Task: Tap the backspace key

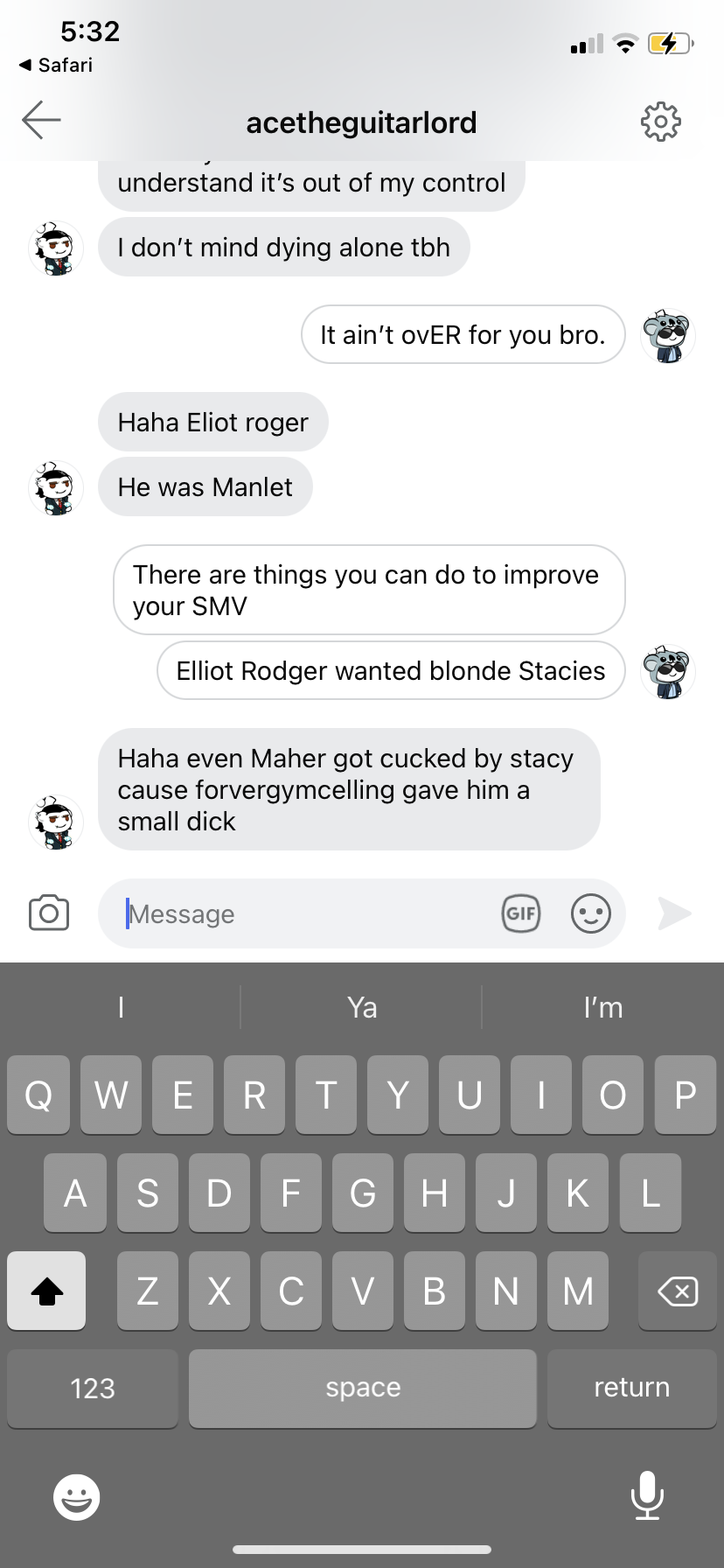Action: (x=677, y=1291)
